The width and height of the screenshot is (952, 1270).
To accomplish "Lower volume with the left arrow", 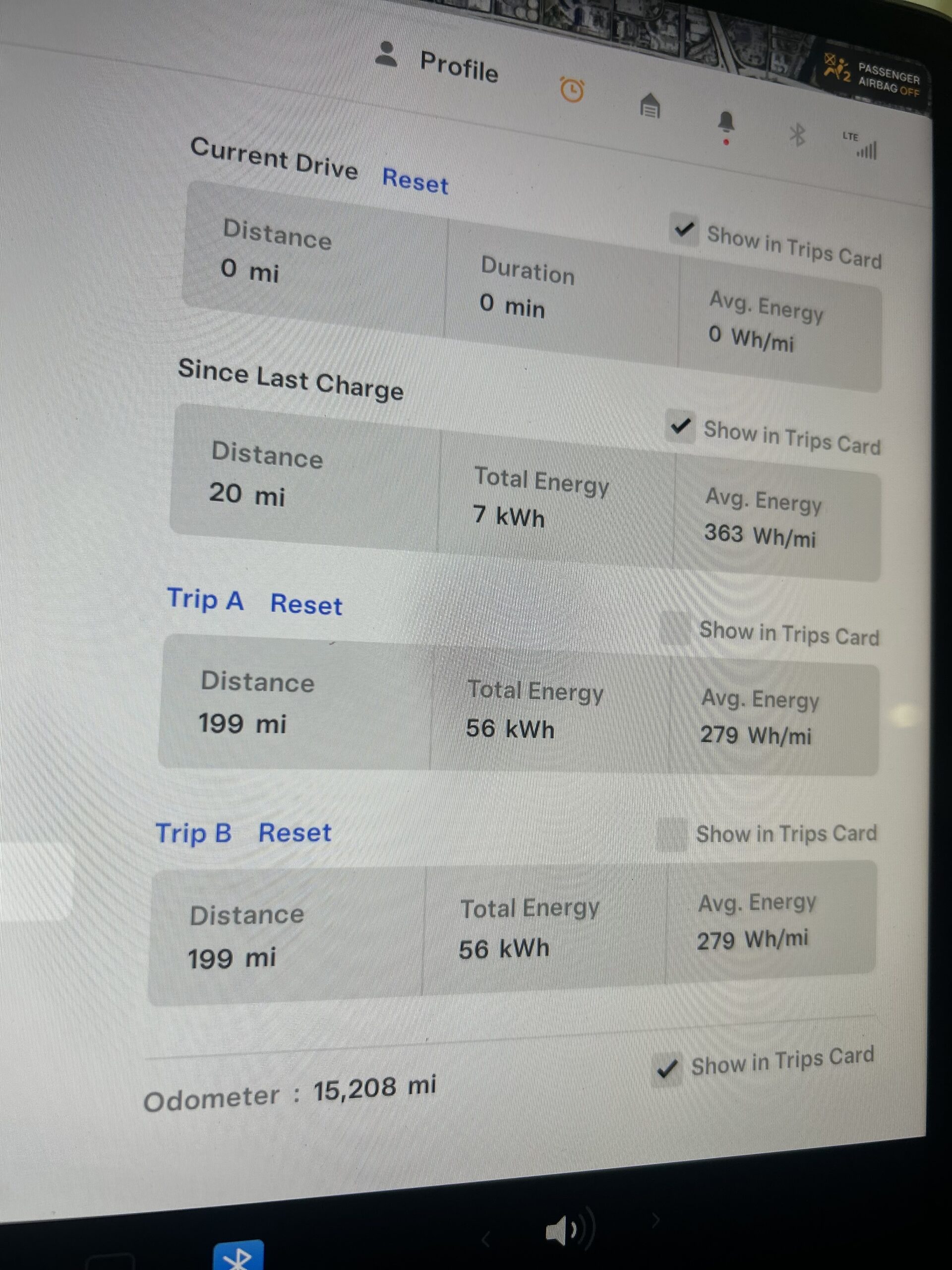I will coord(485,1239).
